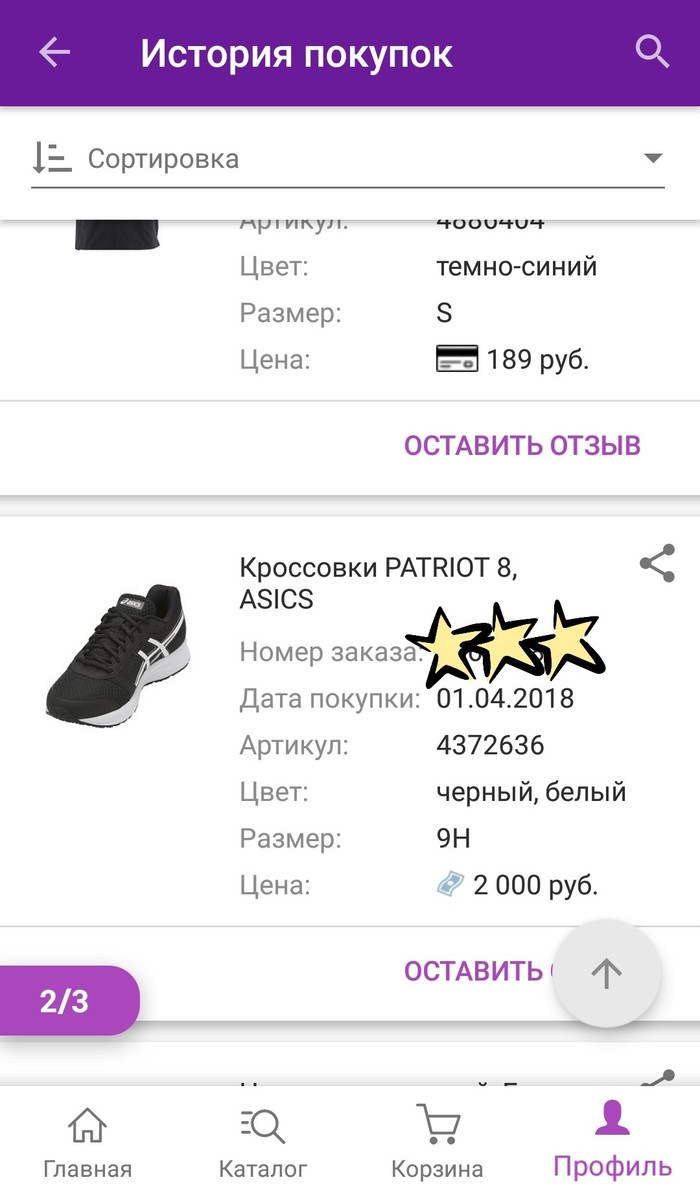Switch to the Главная tab
Image resolution: width=700 pixels, height=1195 pixels.
tap(87, 1142)
